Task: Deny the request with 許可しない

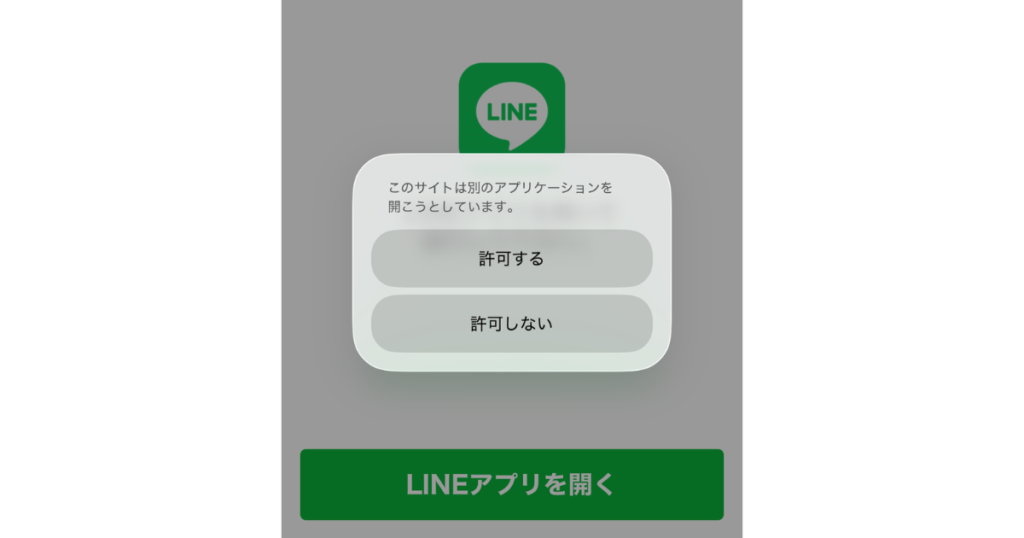Action: [x=511, y=324]
